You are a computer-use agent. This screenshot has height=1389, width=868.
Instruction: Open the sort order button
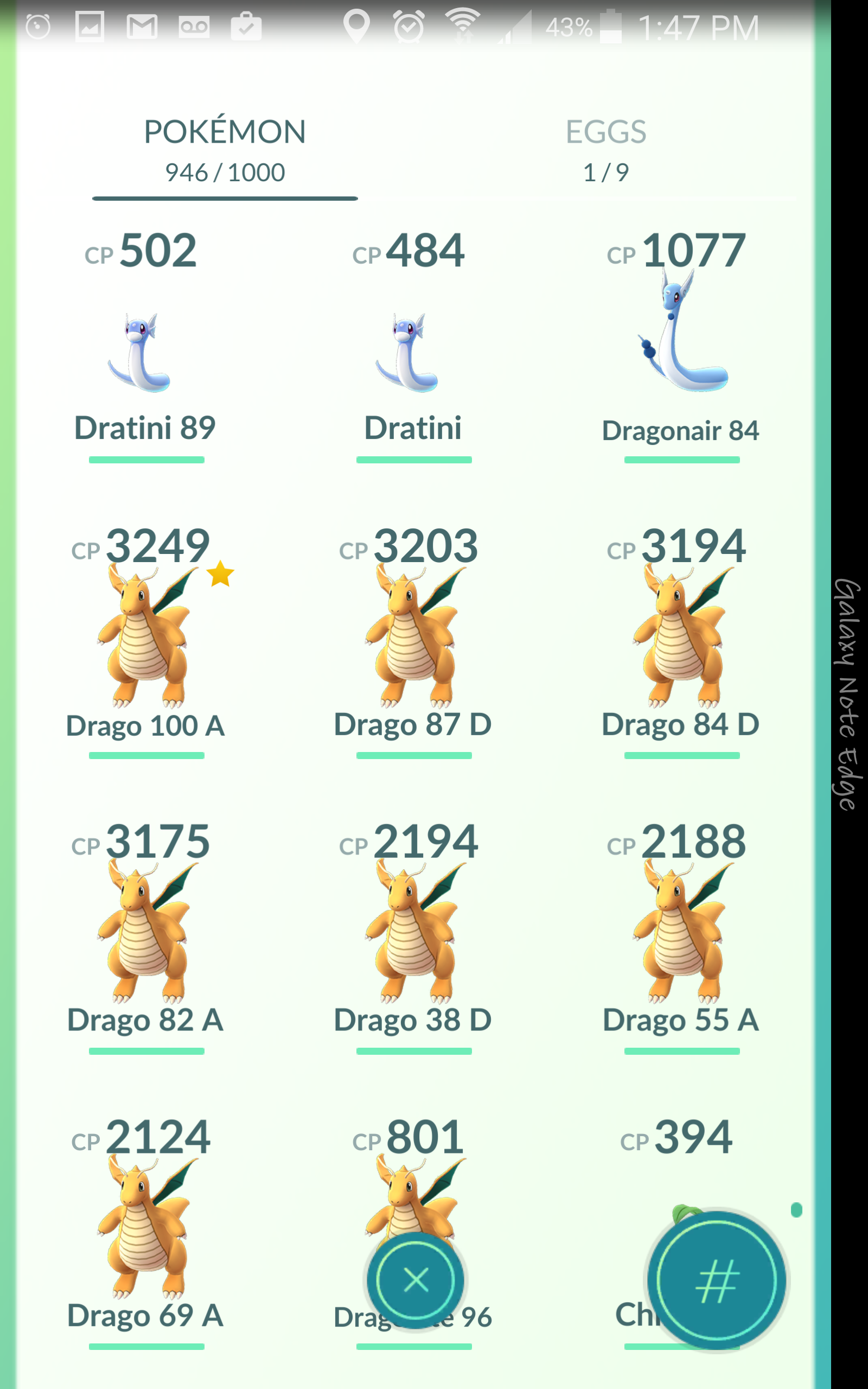click(717, 1281)
